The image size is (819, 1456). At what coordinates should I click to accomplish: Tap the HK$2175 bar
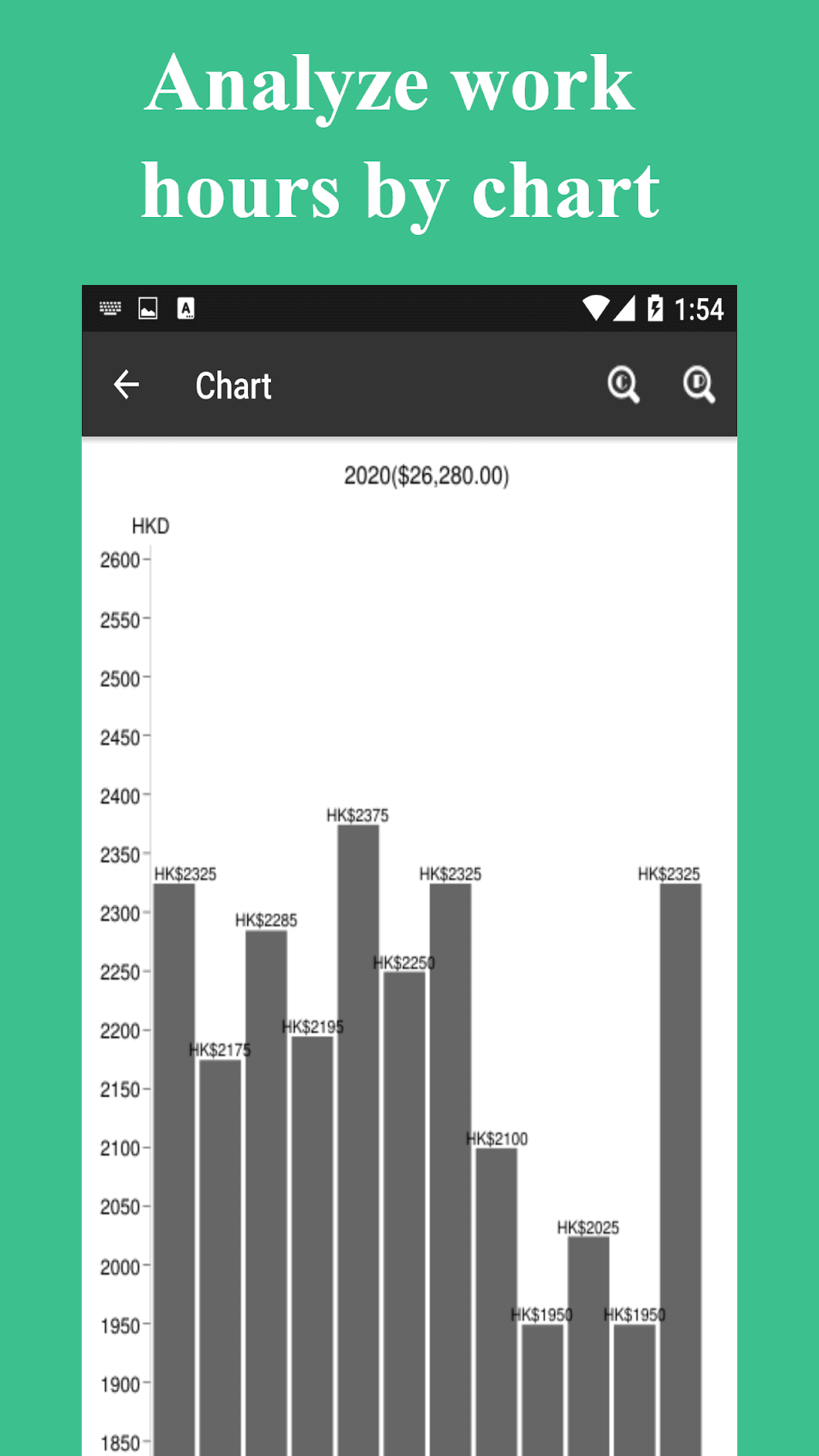pos(221,1187)
